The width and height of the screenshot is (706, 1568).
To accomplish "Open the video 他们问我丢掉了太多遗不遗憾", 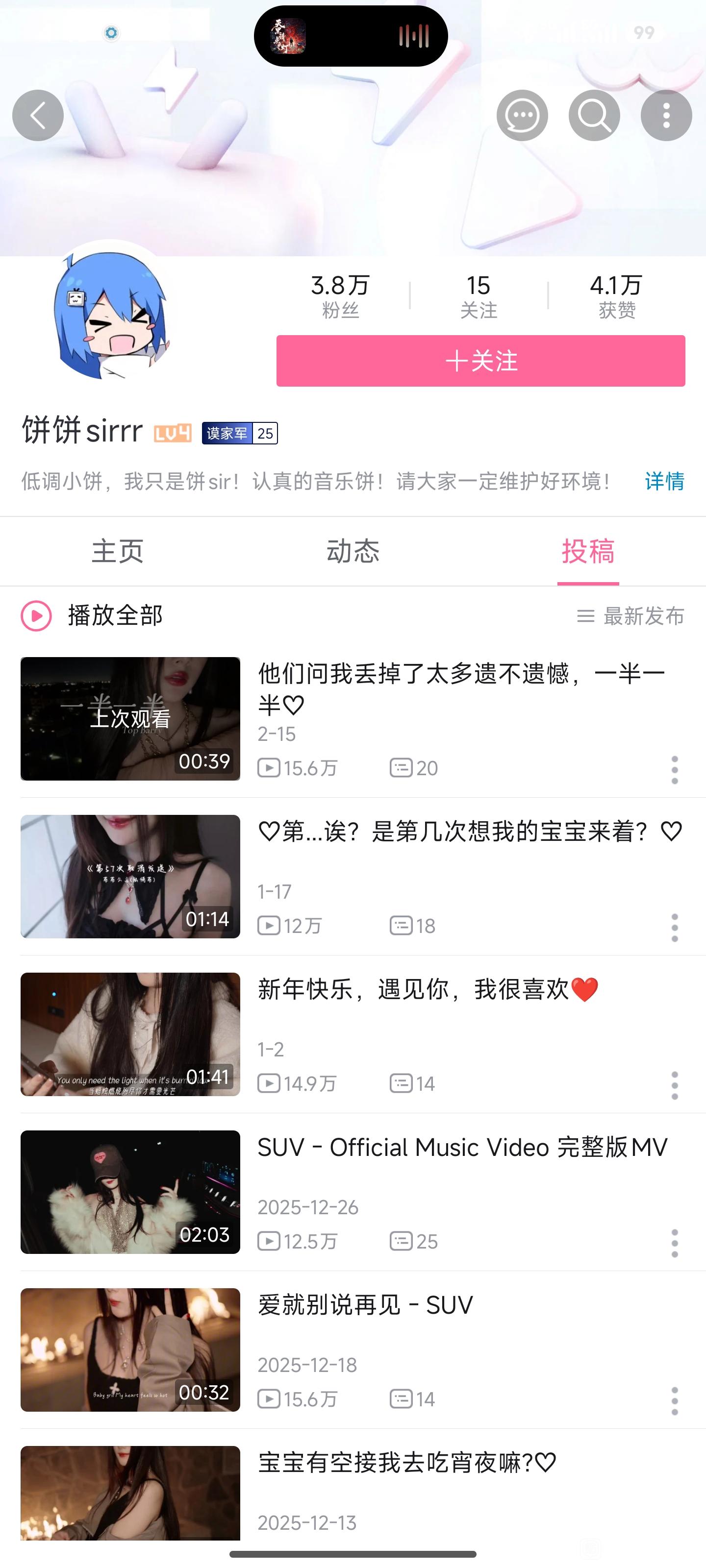I will tap(460, 688).
